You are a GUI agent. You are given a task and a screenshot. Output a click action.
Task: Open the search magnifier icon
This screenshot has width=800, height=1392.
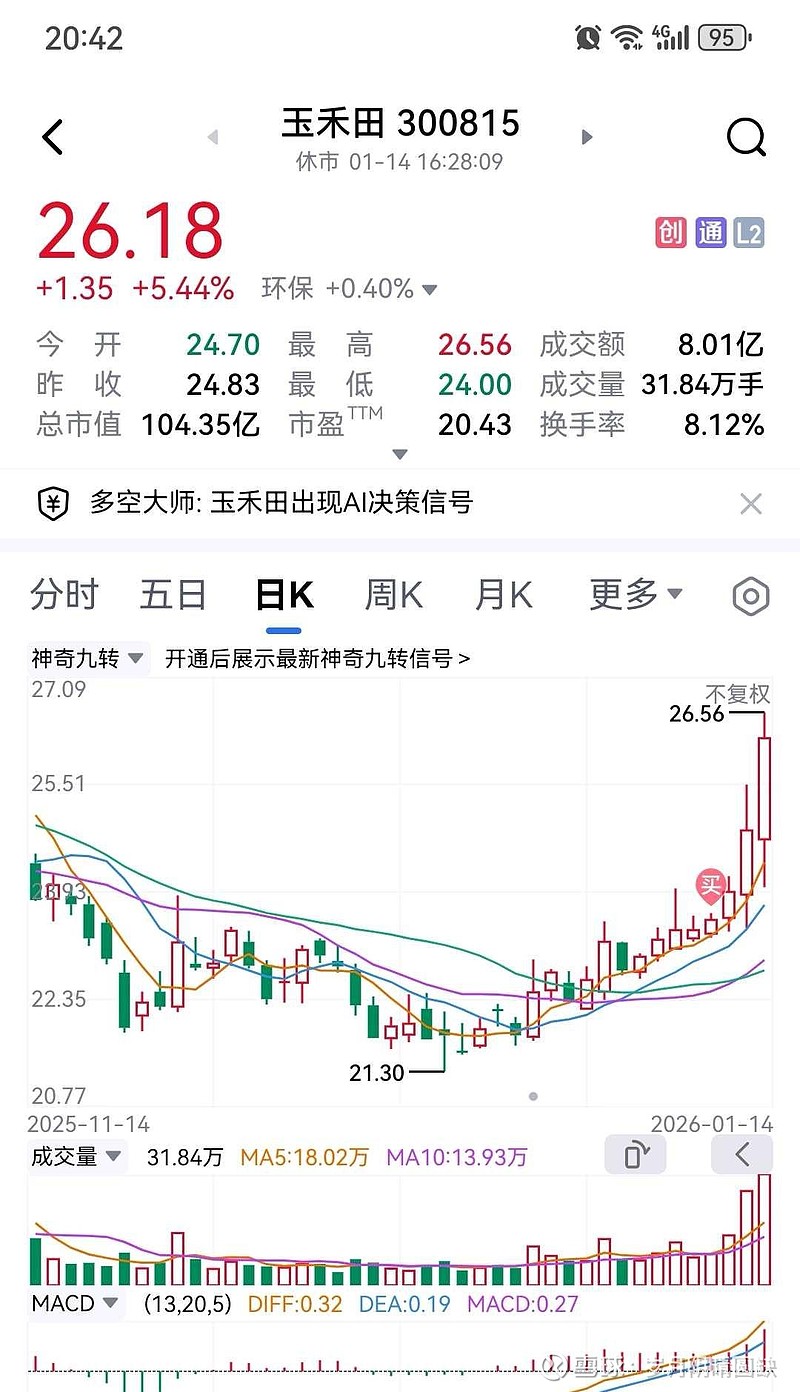(745, 137)
